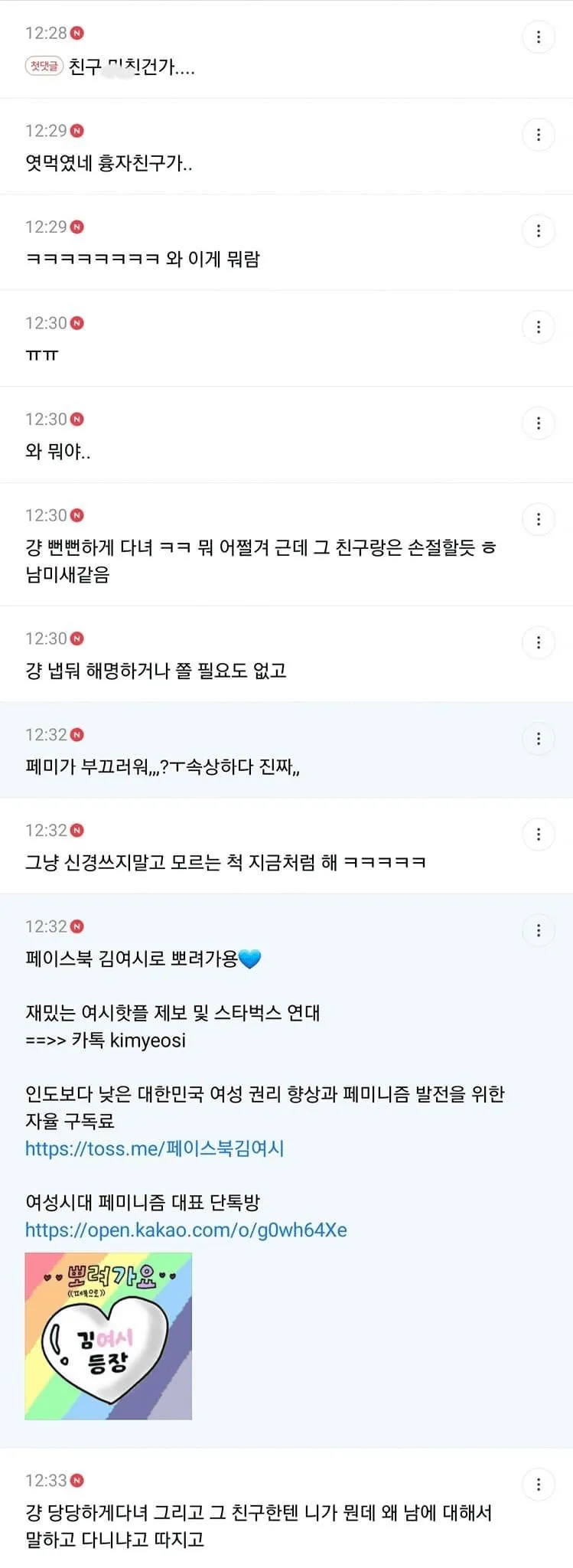Open options for the '걍 냅둬 해명하거나' comment
Viewport: 573px width, 1568px height.
pyautogui.click(x=539, y=642)
